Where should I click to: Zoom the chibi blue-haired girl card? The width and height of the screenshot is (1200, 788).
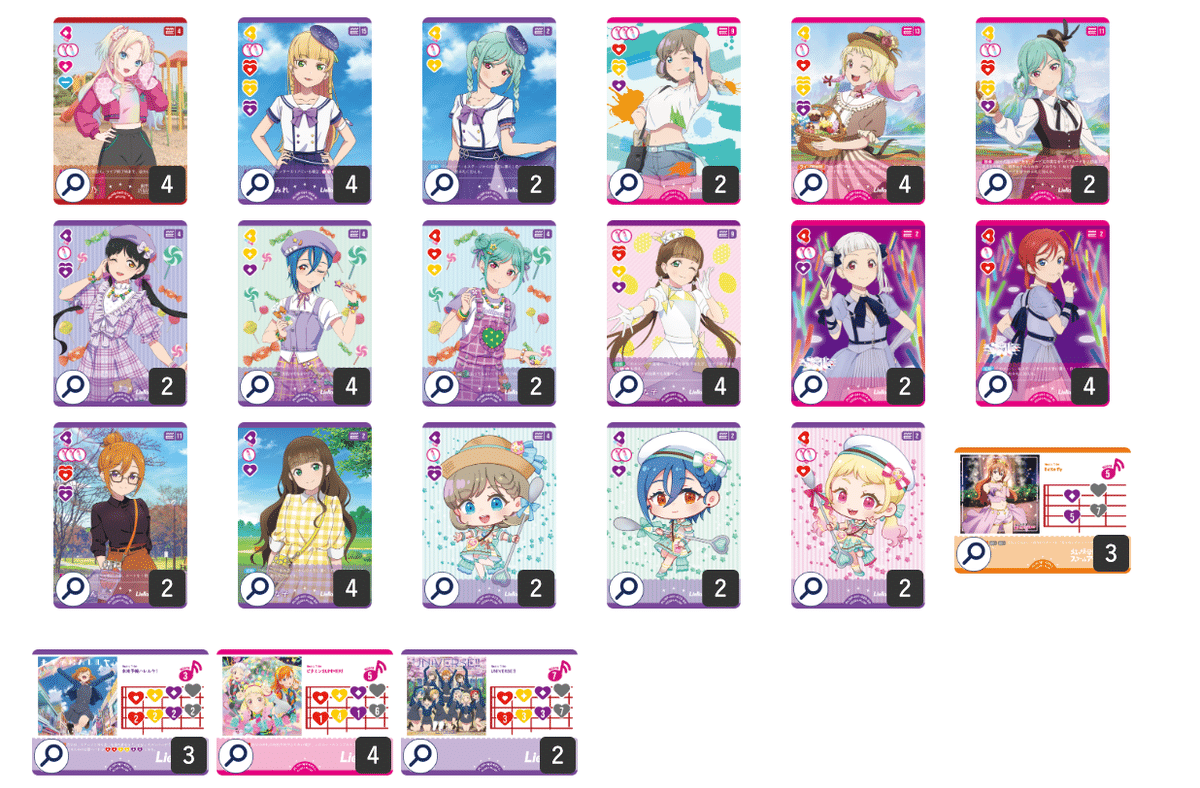627,587
